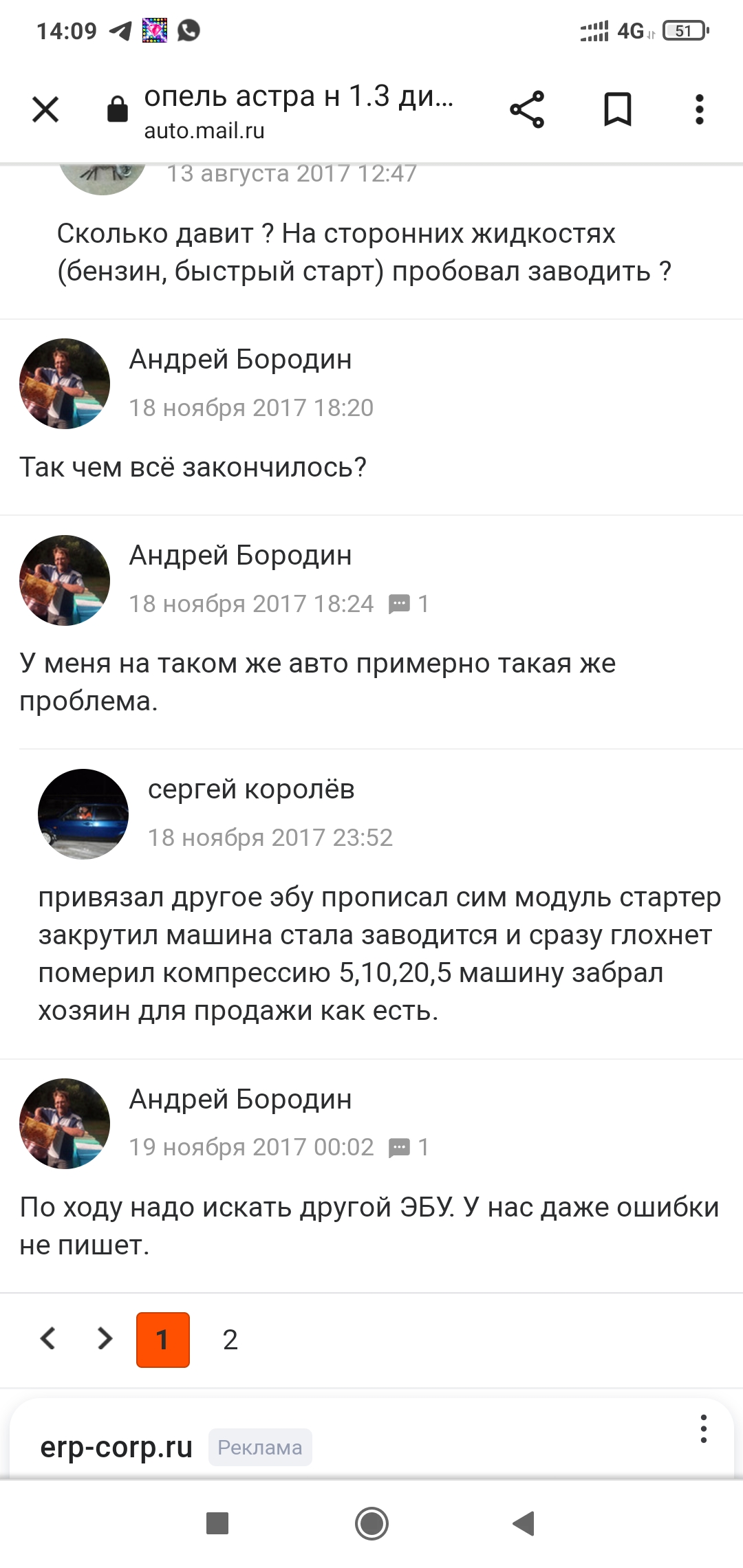Go to the home screen
The image size is (743, 1568).
(x=371, y=1523)
